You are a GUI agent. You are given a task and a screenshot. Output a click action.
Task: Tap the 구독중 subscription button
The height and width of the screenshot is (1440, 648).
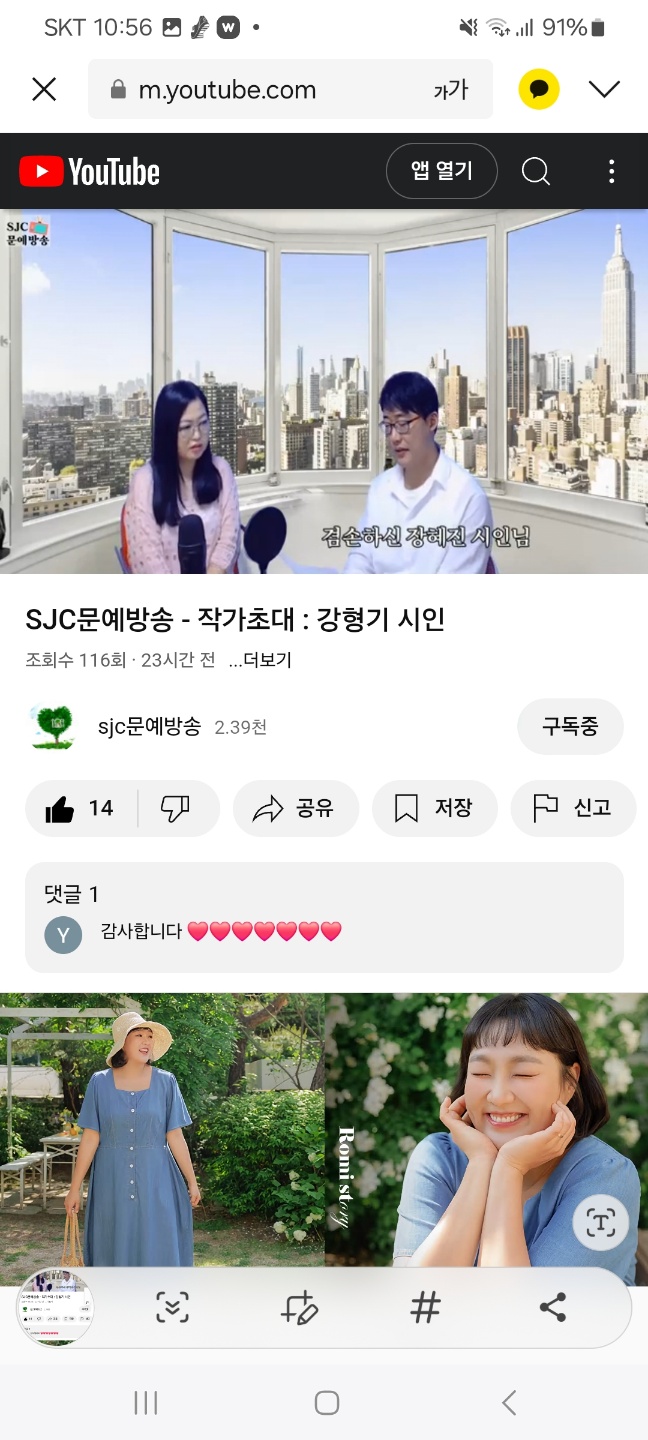click(570, 727)
